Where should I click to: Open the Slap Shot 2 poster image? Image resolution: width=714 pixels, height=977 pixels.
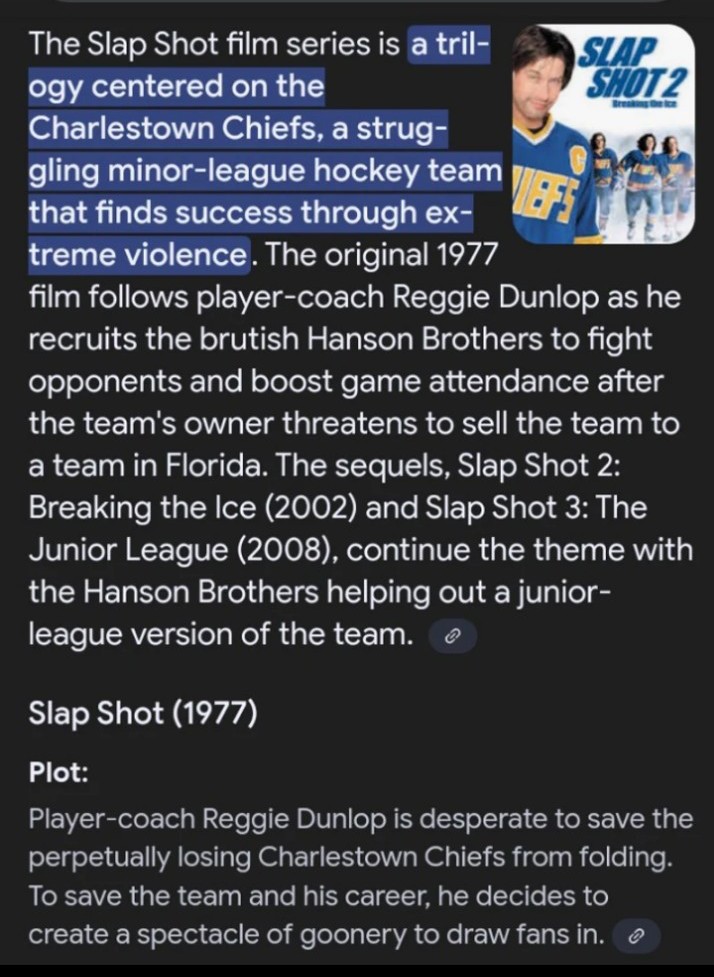602,135
